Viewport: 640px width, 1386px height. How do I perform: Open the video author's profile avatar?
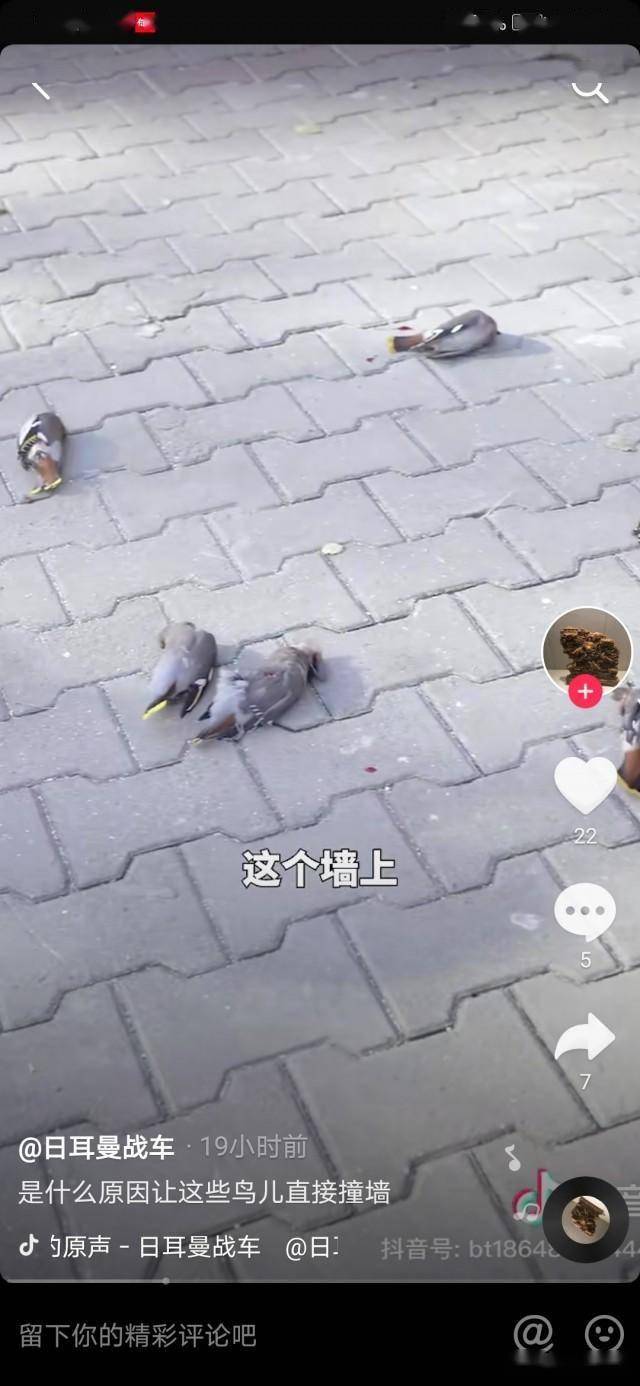tap(587, 650)
